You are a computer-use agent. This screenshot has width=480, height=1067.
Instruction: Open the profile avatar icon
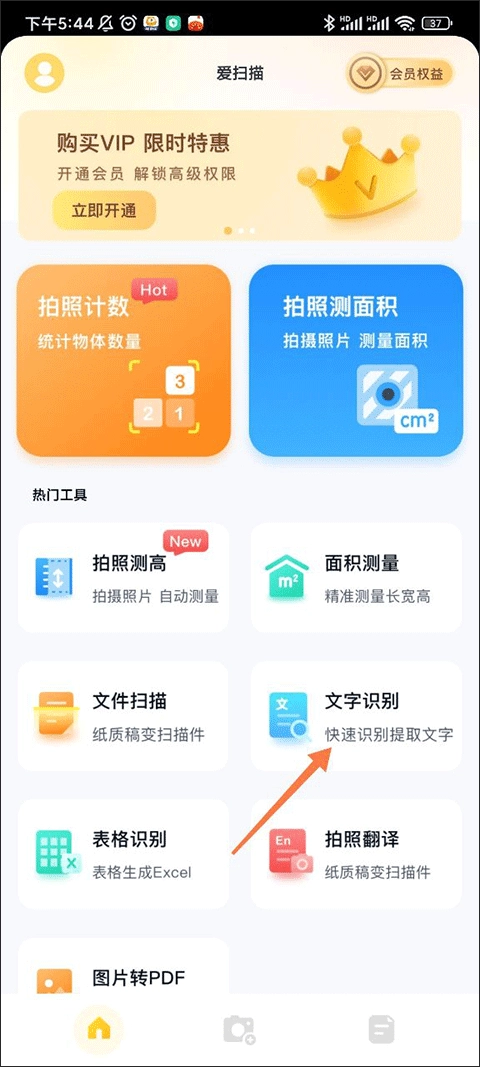tap(44, 73)
